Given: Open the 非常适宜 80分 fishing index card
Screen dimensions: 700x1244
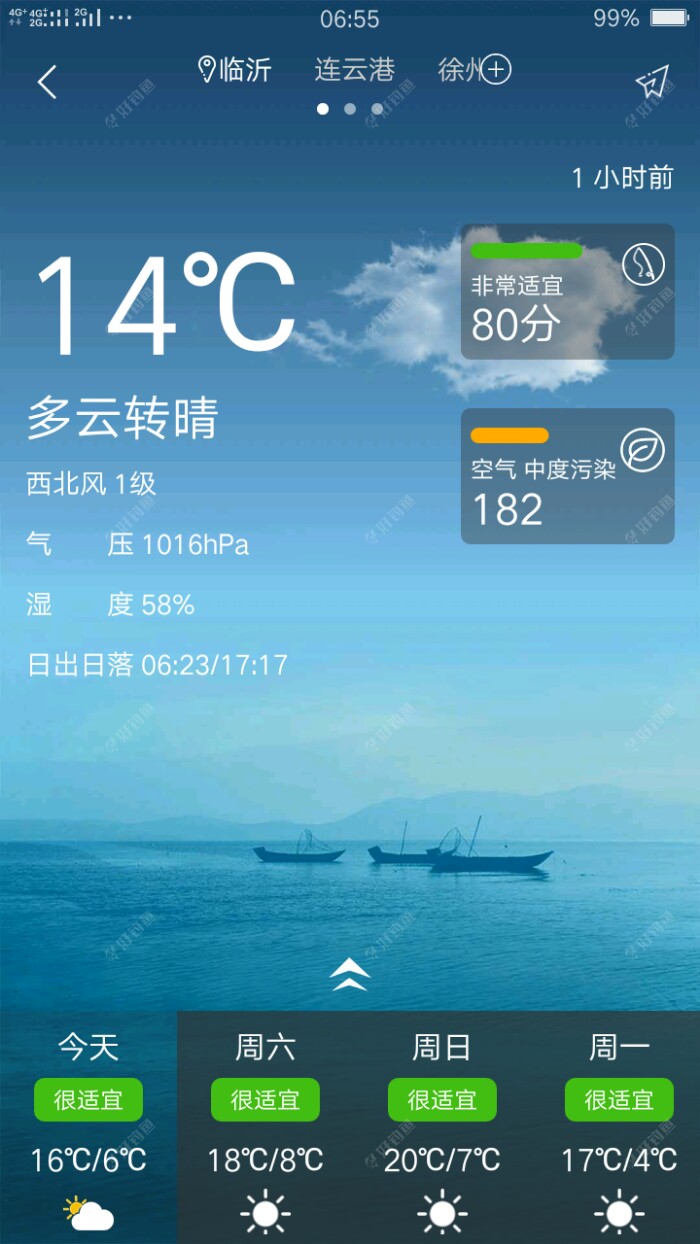Looking at the screenshot, I should click(x=567, y=292).
